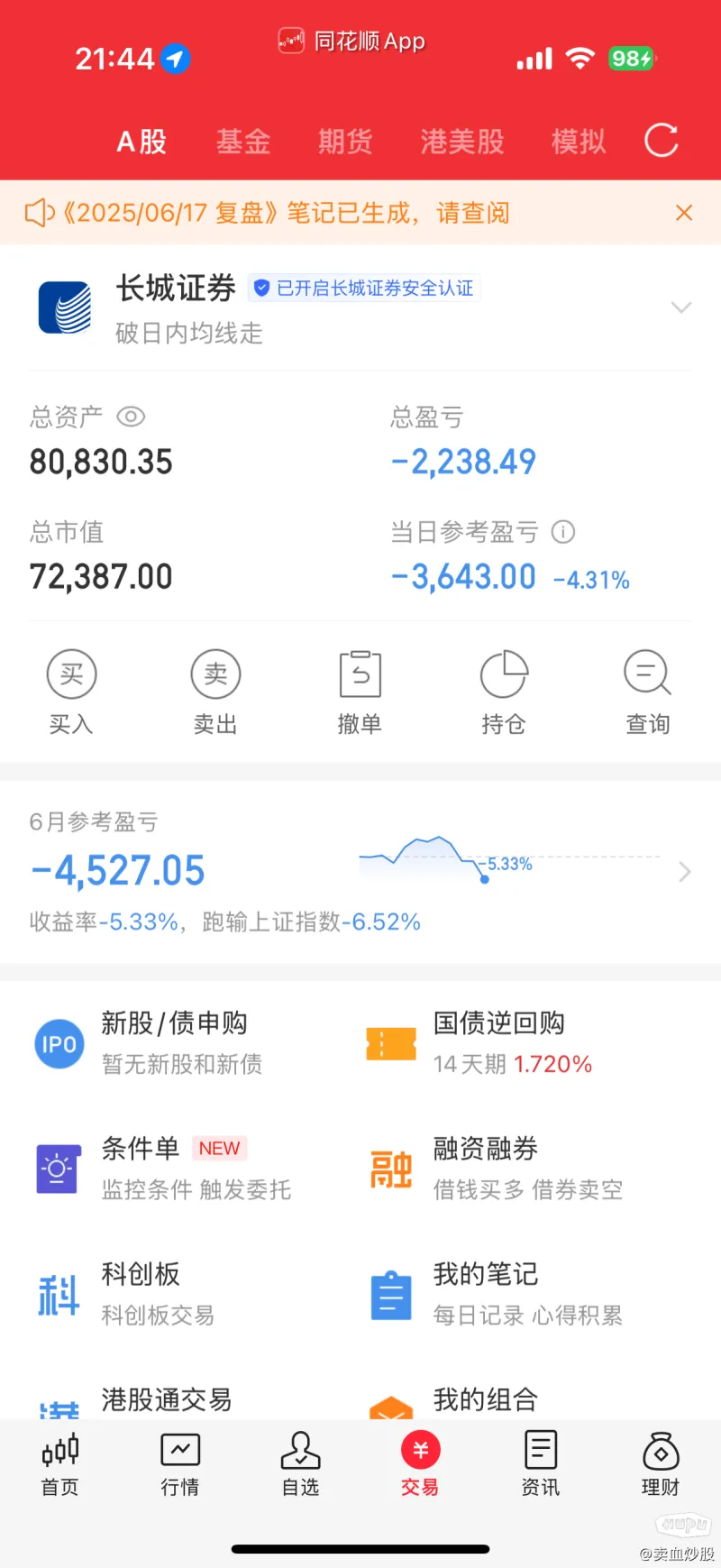Switch to the 基金 tab

click(x=243, y=142)
